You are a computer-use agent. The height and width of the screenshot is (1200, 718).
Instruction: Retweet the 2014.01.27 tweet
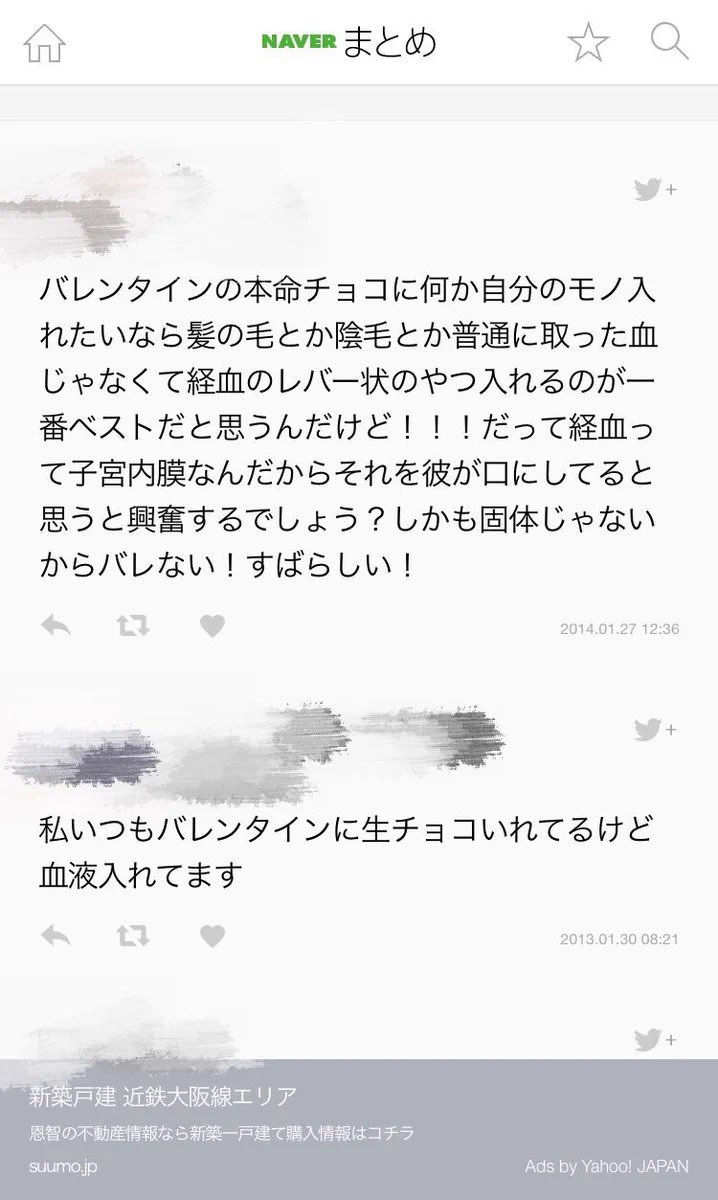(132, 626)
